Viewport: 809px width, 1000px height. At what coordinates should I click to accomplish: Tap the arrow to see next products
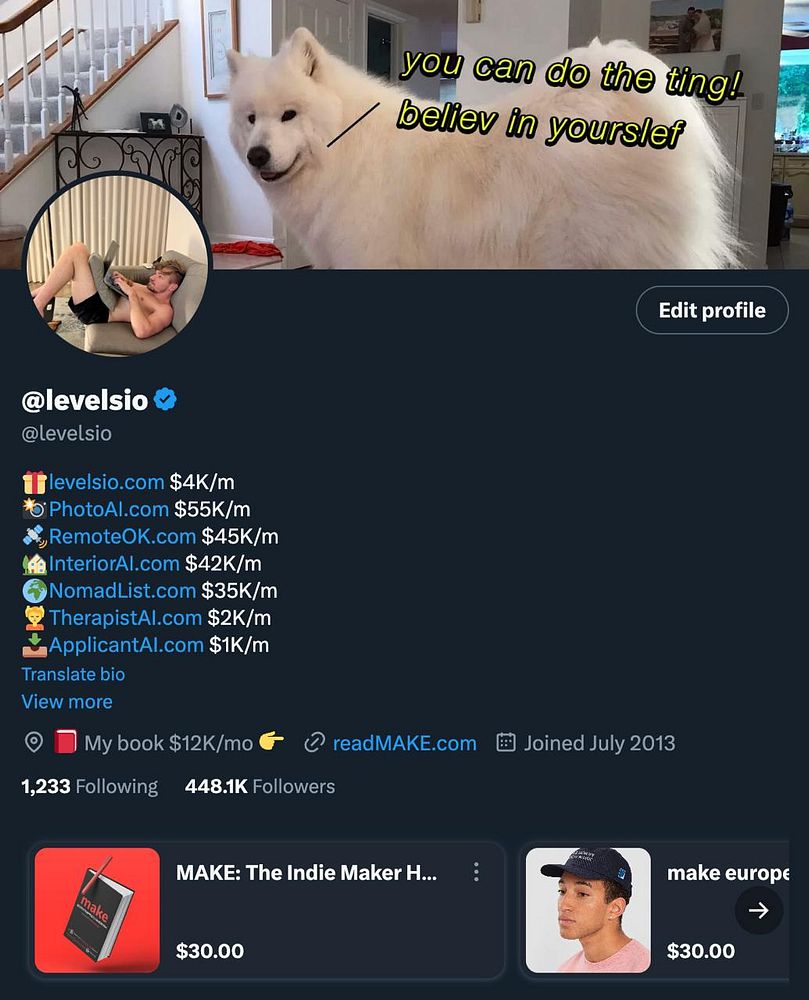tap(759, 910)
